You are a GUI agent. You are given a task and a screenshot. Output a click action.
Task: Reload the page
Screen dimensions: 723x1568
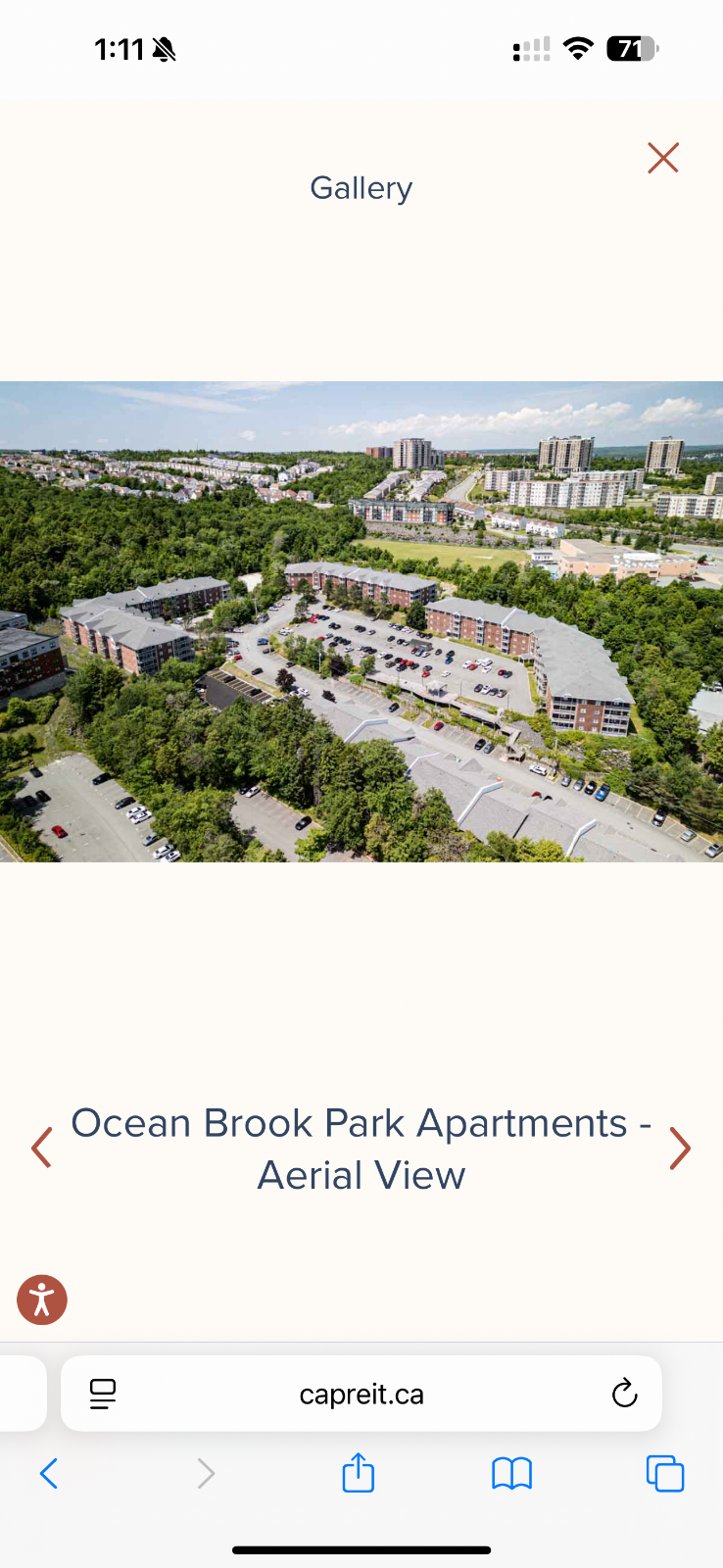(624, 1394)
